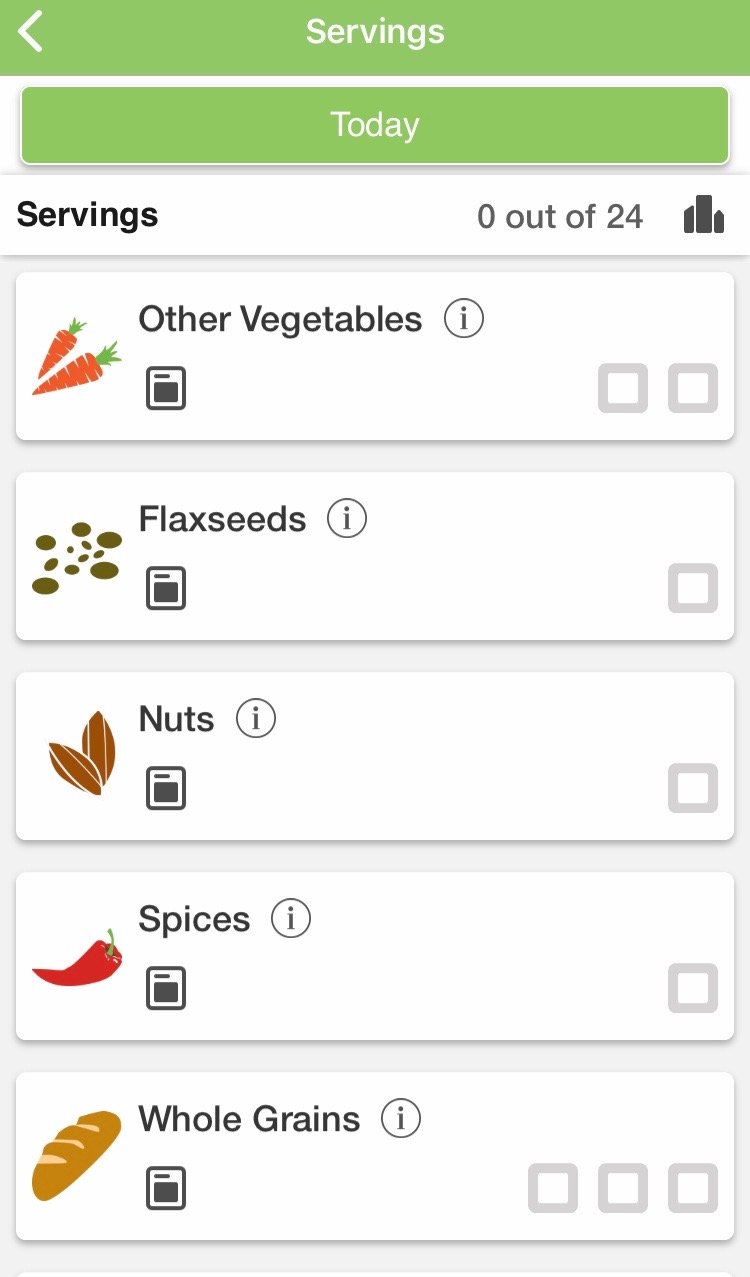Check the Flaxseeds serving box

[x=693, y=588]
